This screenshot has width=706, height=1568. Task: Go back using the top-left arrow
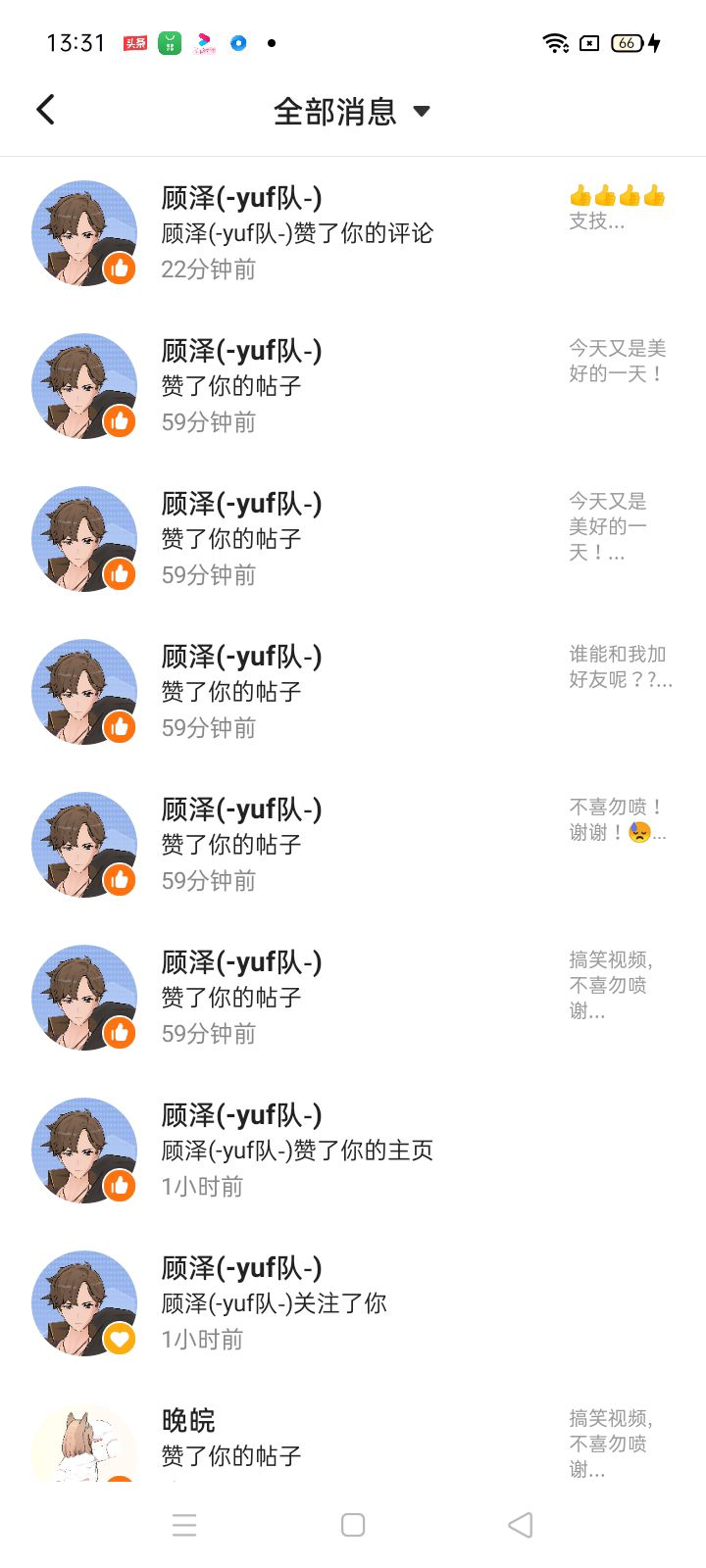(x=45, y=110)
